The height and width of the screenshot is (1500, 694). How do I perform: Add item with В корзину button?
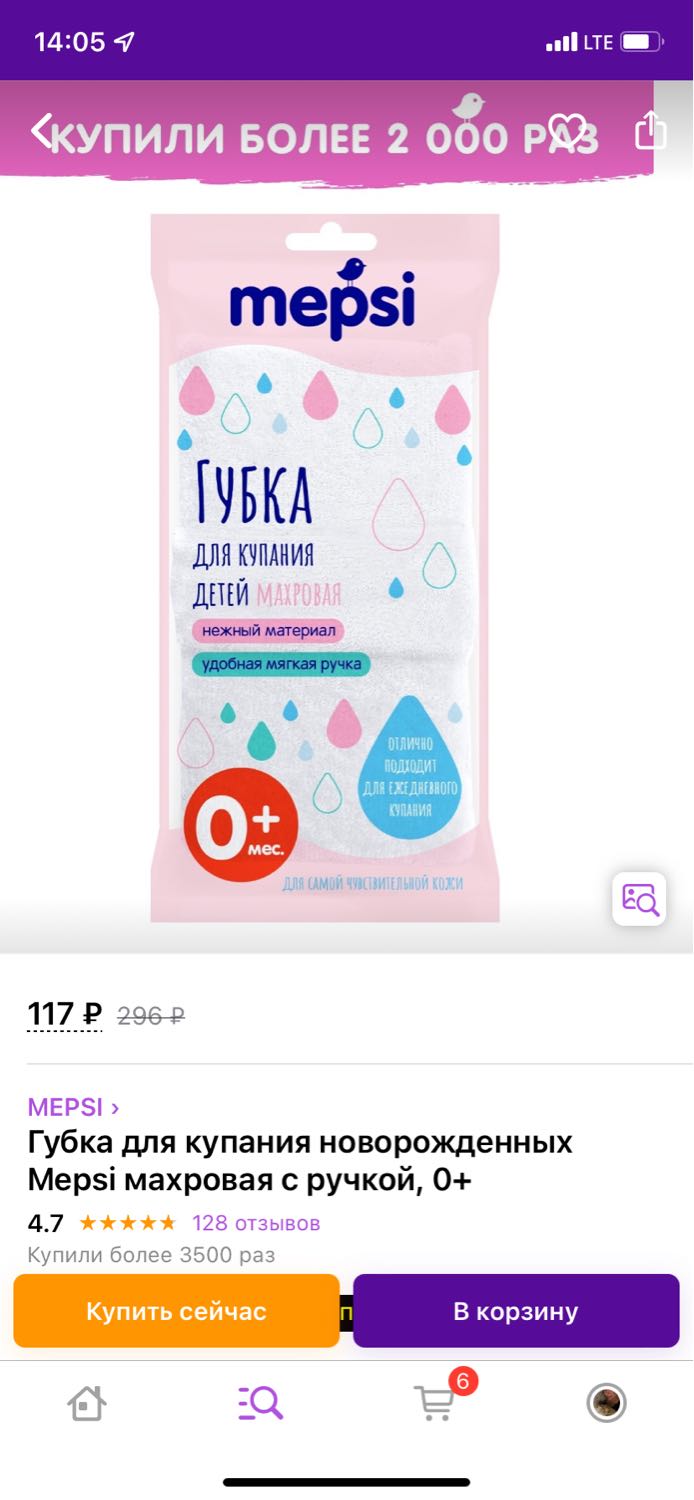coord(516,1311)
